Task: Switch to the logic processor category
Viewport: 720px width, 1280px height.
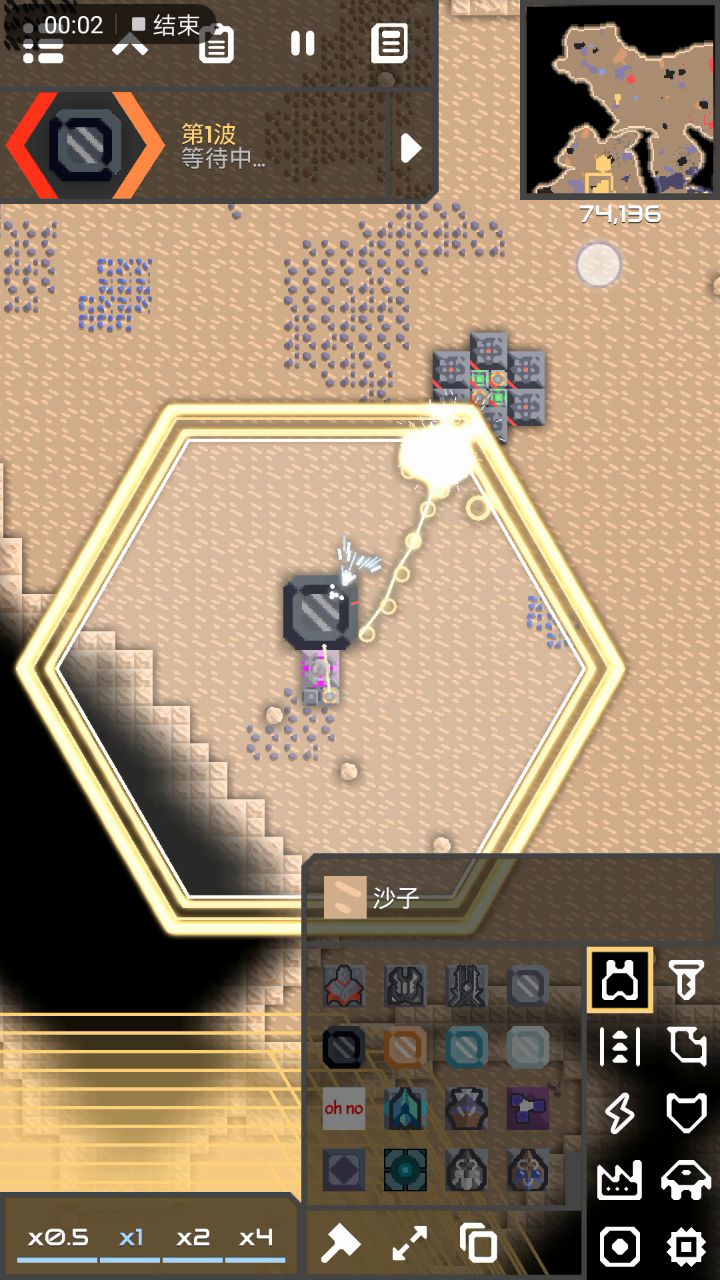Action: 686,1247
